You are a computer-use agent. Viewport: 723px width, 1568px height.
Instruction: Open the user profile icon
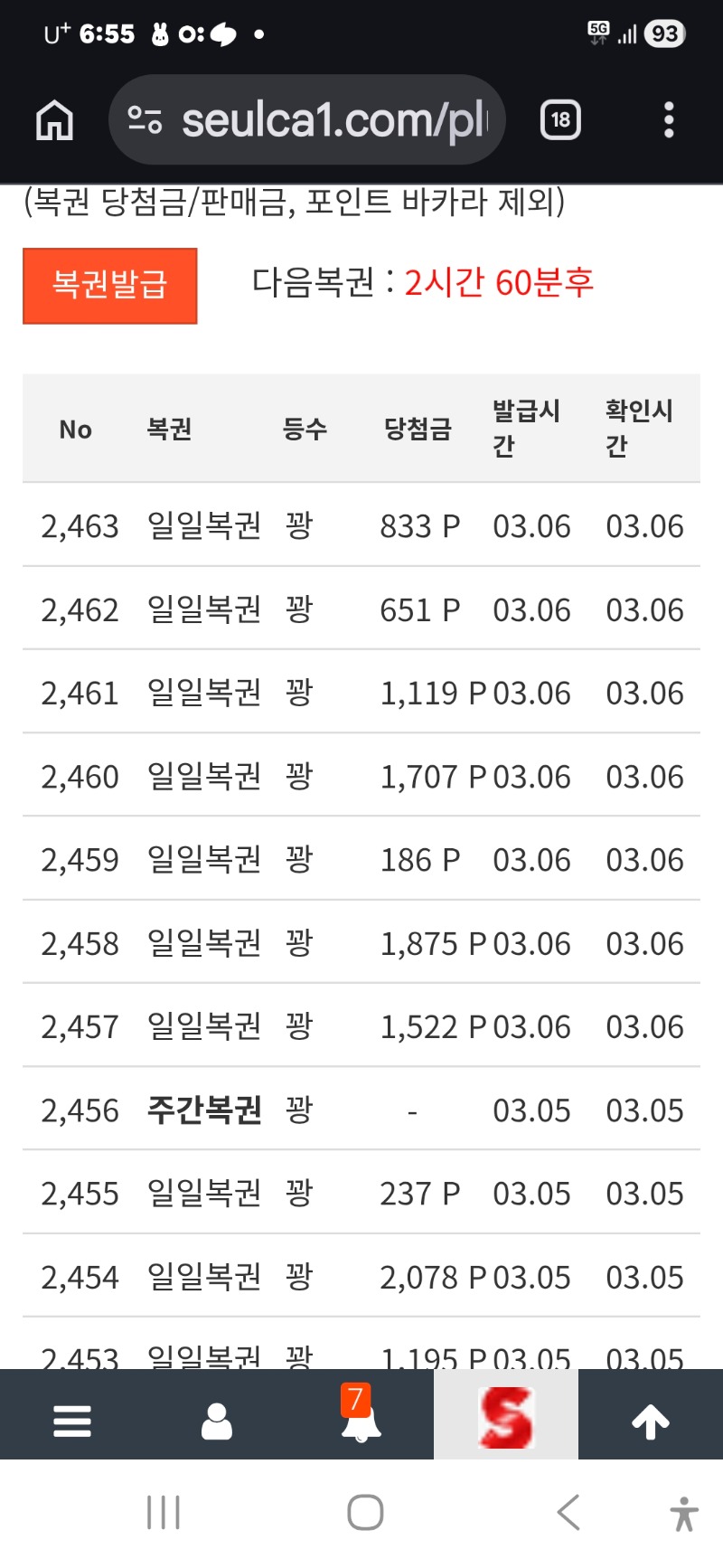point(217,1421)
